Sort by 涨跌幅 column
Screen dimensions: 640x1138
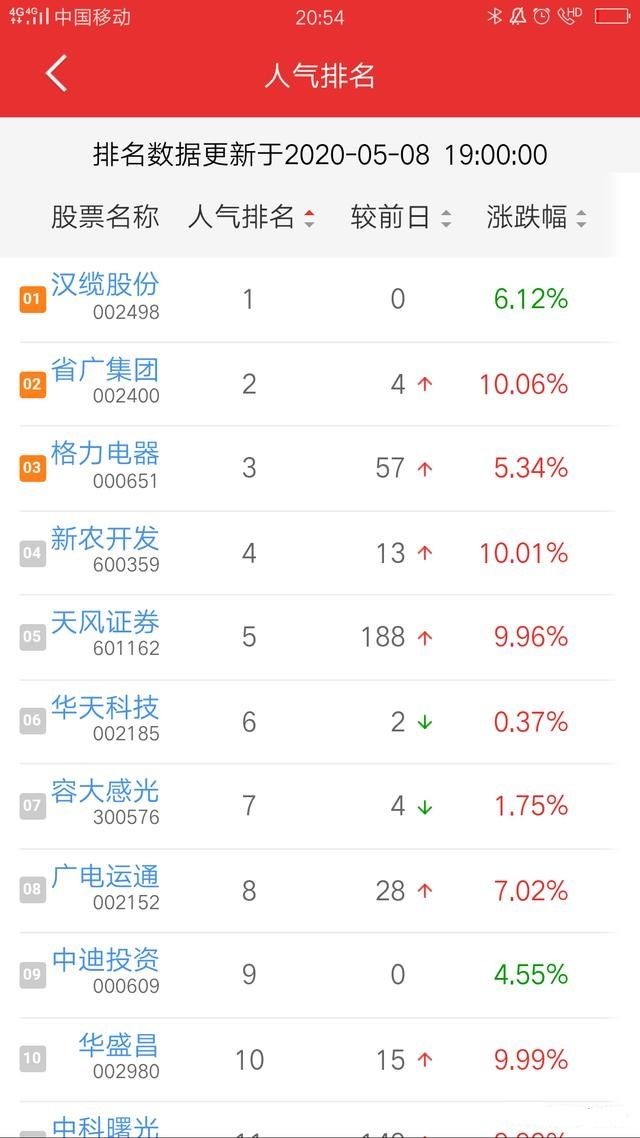click(x=536, y=217)
